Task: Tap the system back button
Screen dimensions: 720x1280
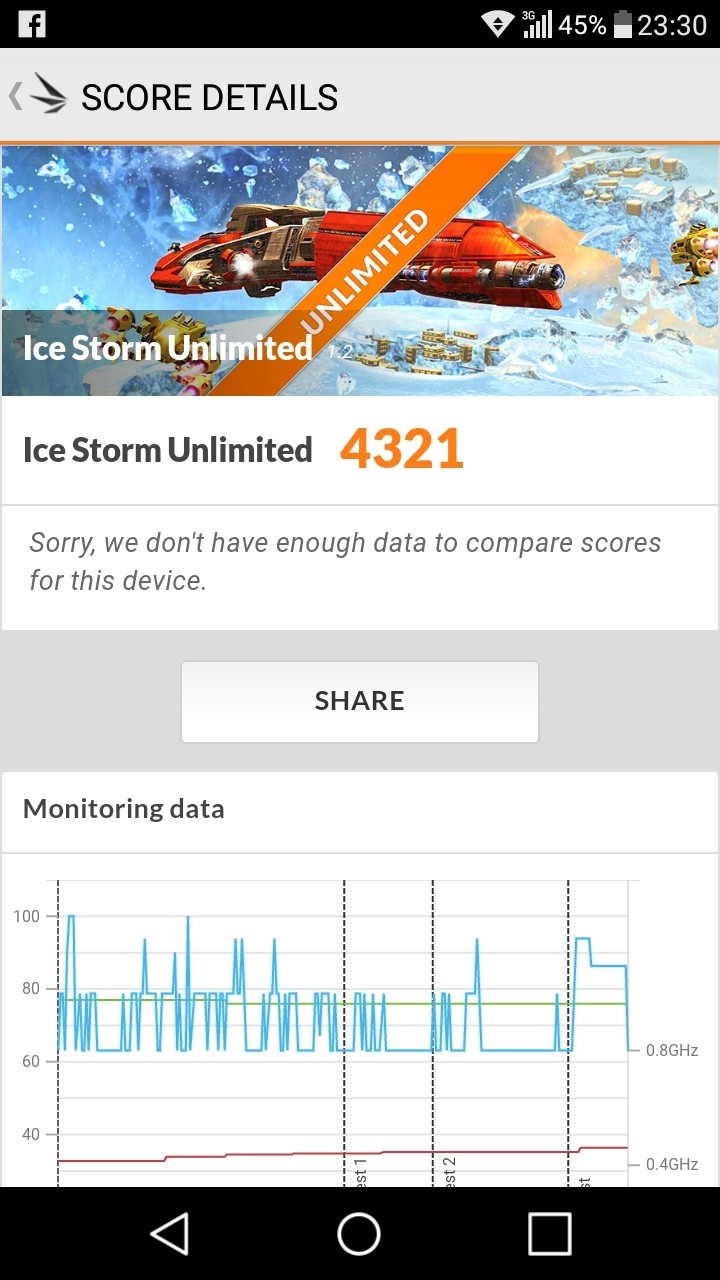Action: [x=170, y=1233]
